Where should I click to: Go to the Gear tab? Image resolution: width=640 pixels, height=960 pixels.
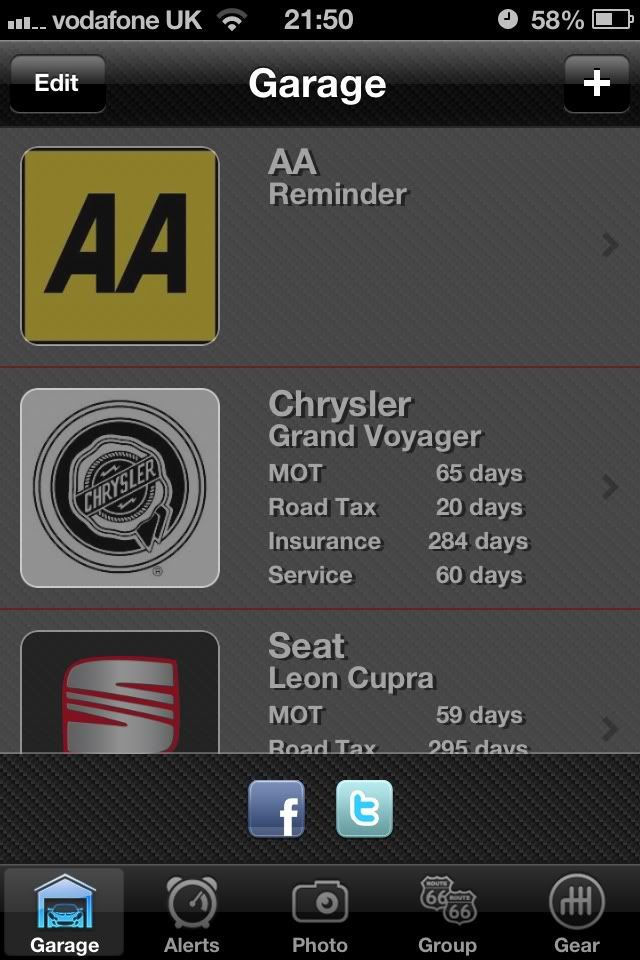pyautogui.click(x=576, y=912)
